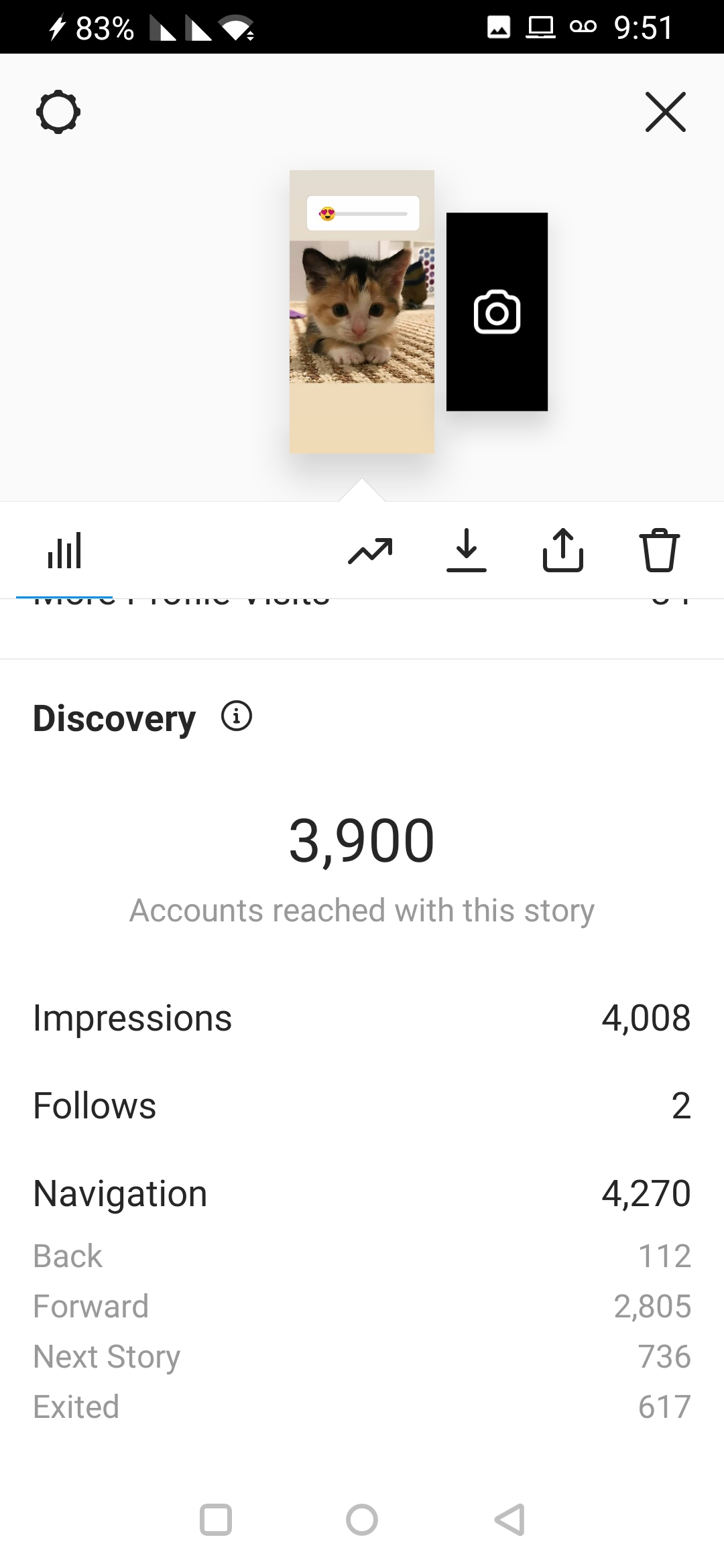
Task: Delete this story with trash icon
Action: 660,550
